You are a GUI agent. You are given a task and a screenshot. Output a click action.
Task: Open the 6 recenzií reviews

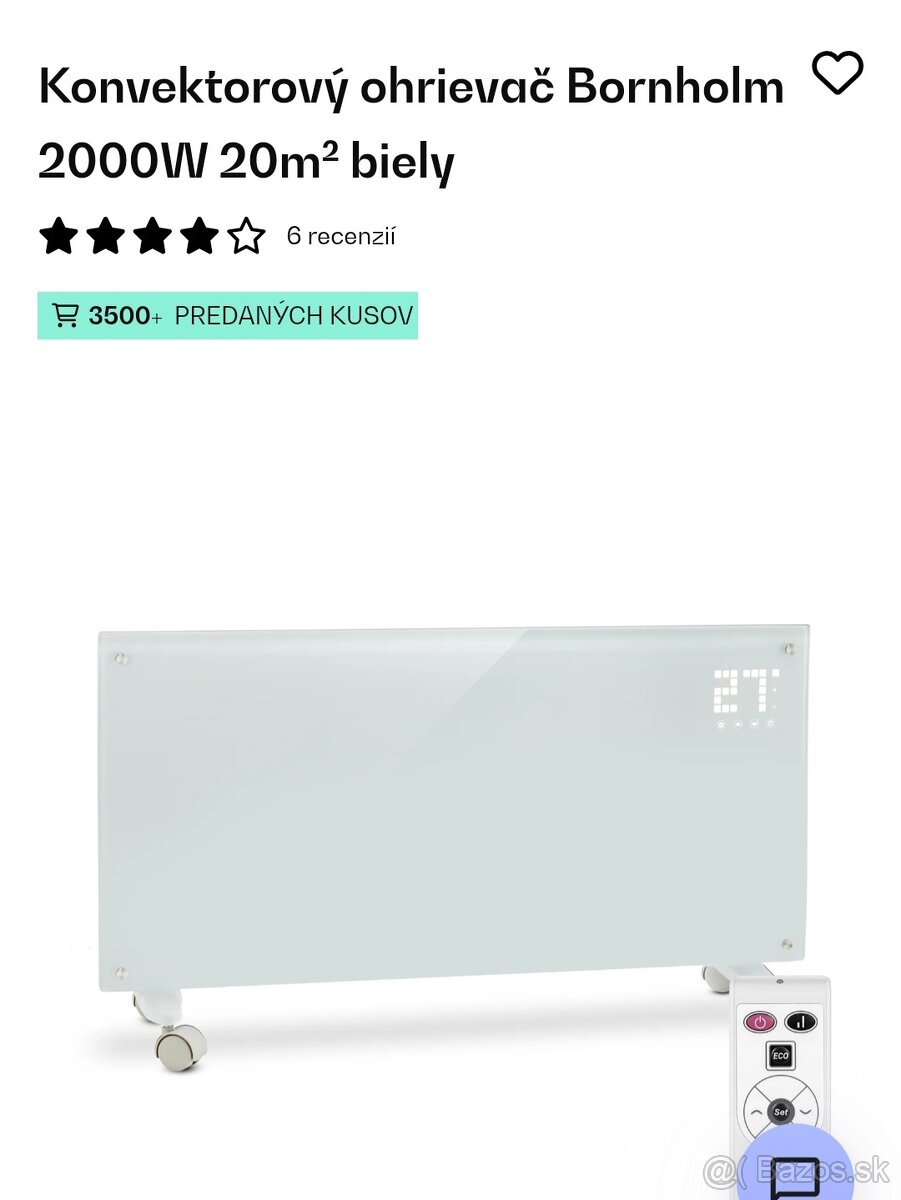[x=340, y=236]
